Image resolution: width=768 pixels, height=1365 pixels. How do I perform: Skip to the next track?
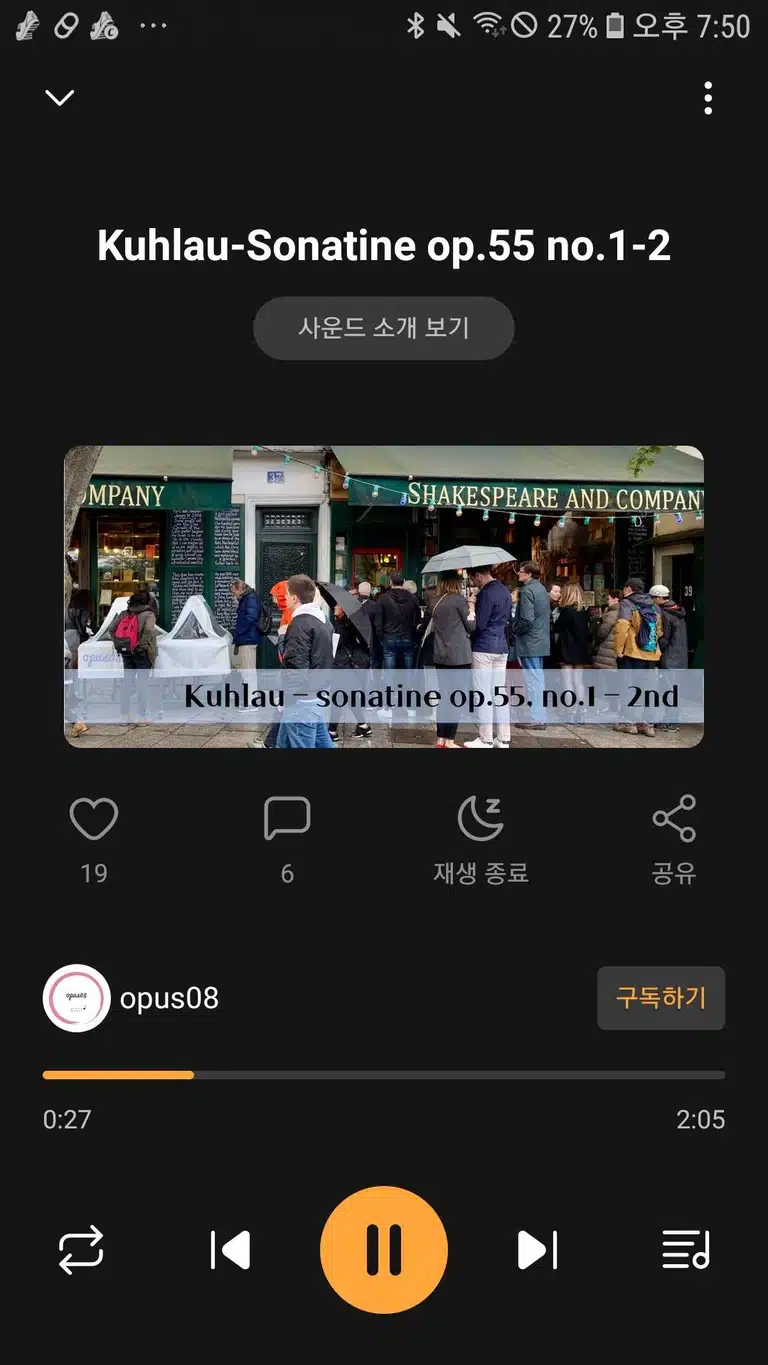point(537,1250)
